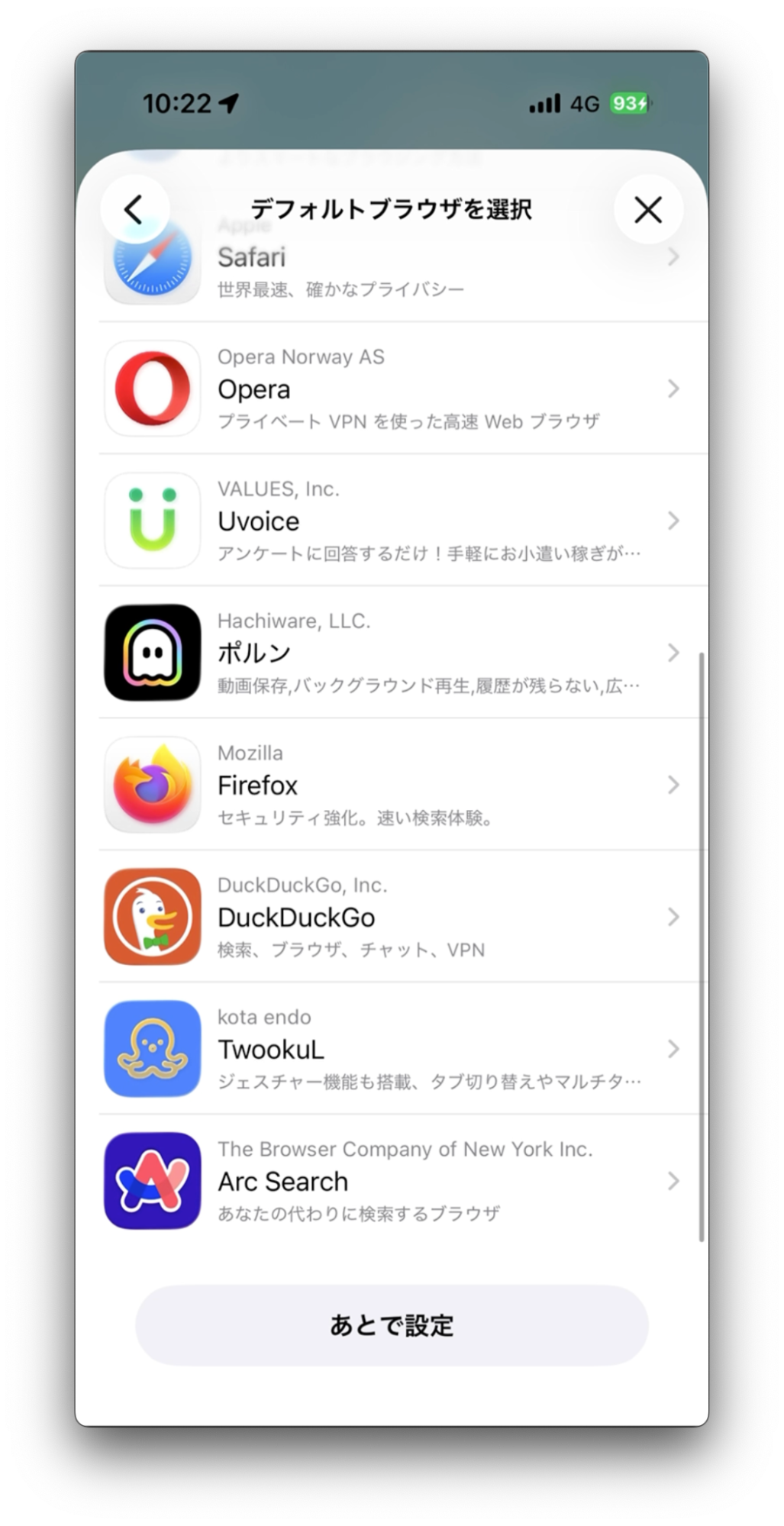Open the Uvoice app icon
Screen dimensions: 784x1526
click(152, 521)
